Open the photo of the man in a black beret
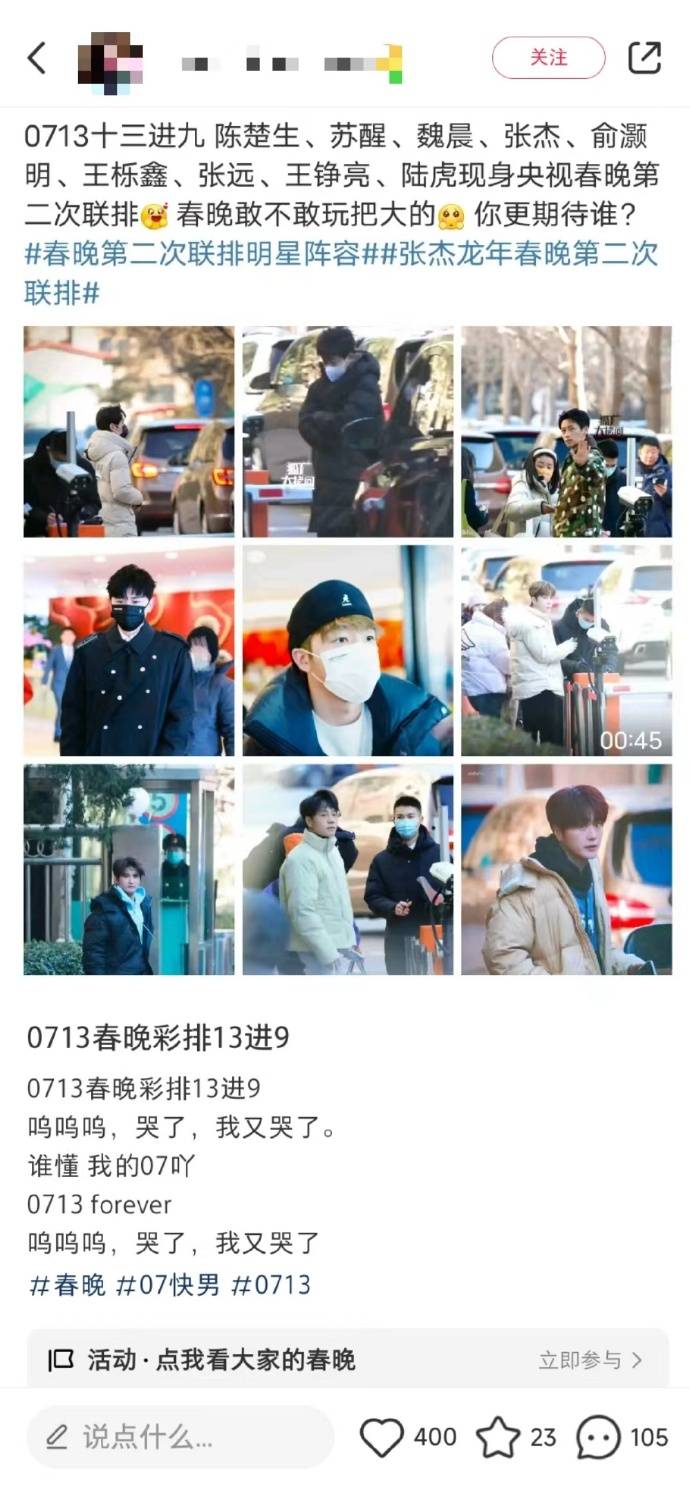 tap(347, 650)
